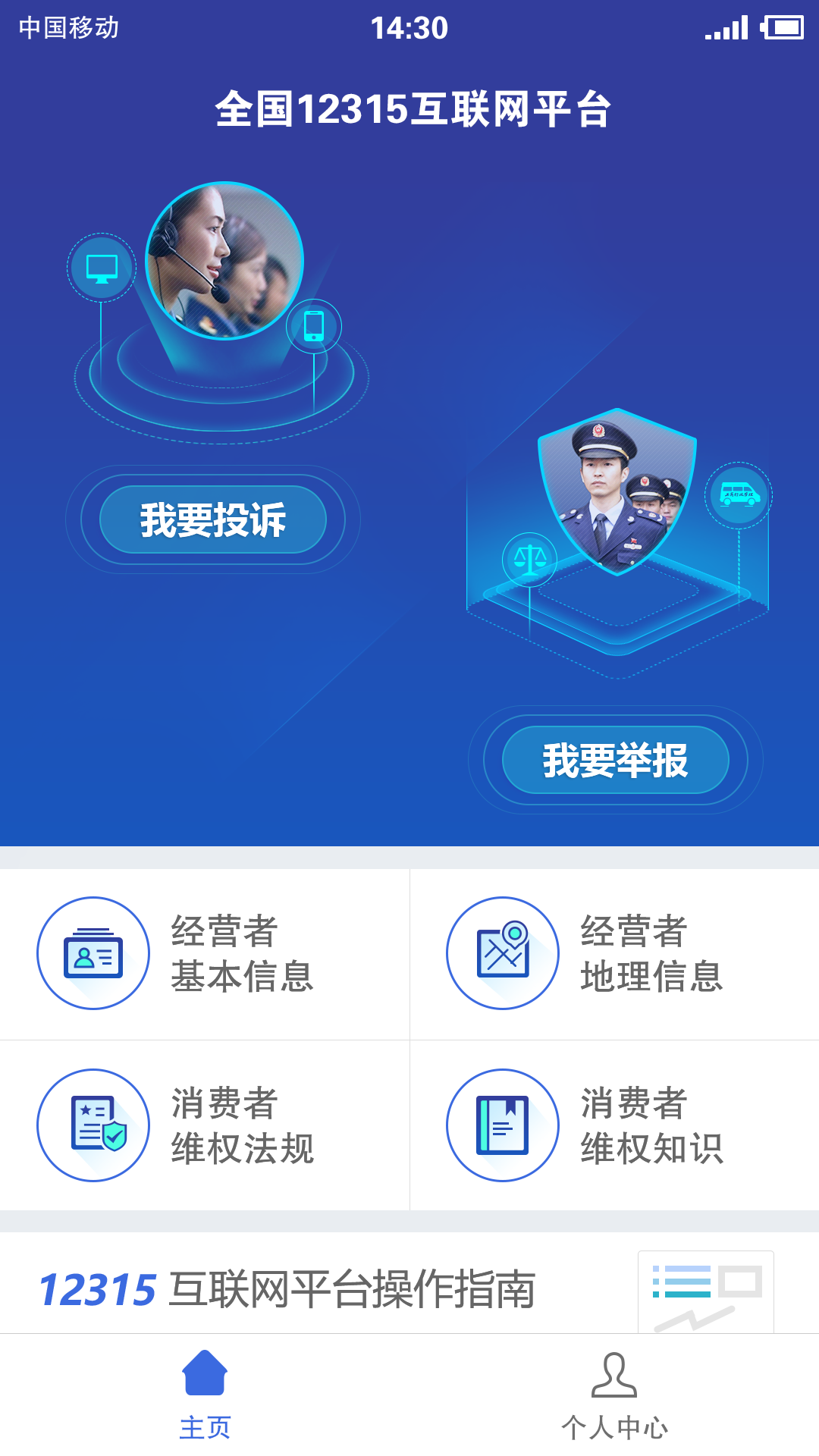
Task: Click the 消费者维权法规 document shield icon
Action: coord(93,1125)
